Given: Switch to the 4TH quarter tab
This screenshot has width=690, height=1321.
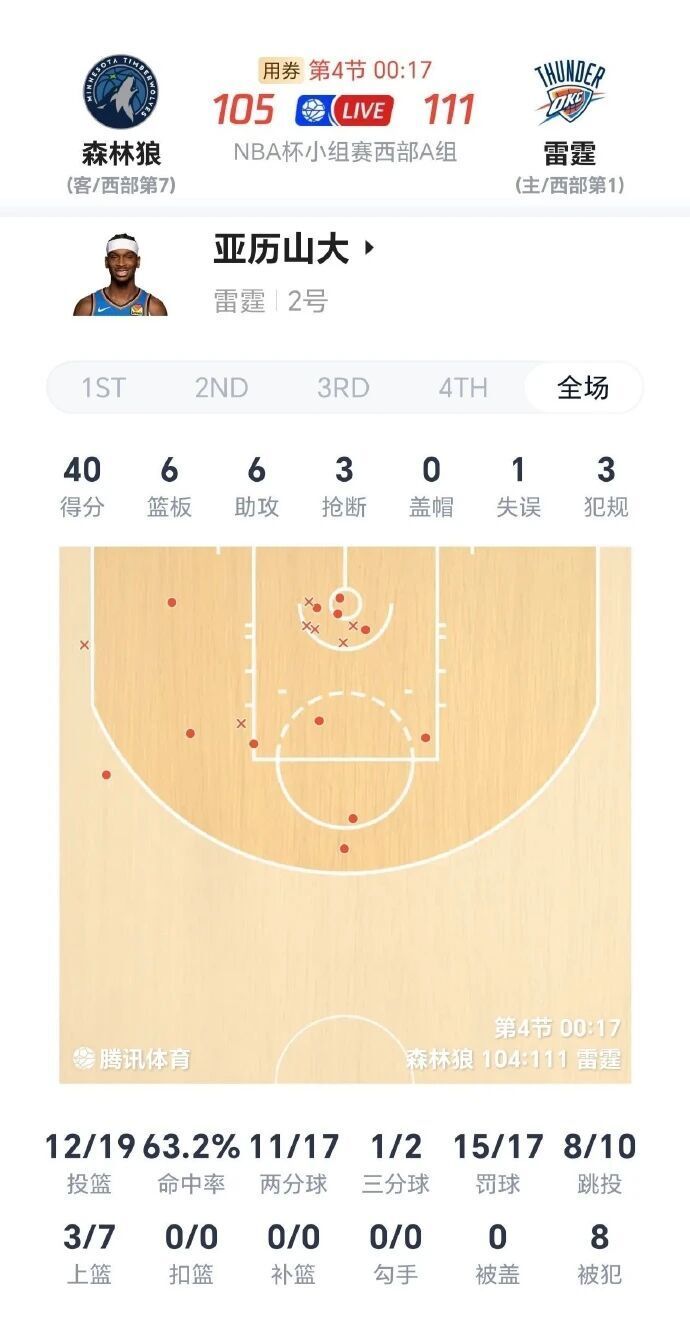Looking at the screenshot, I should click(463, 388).
